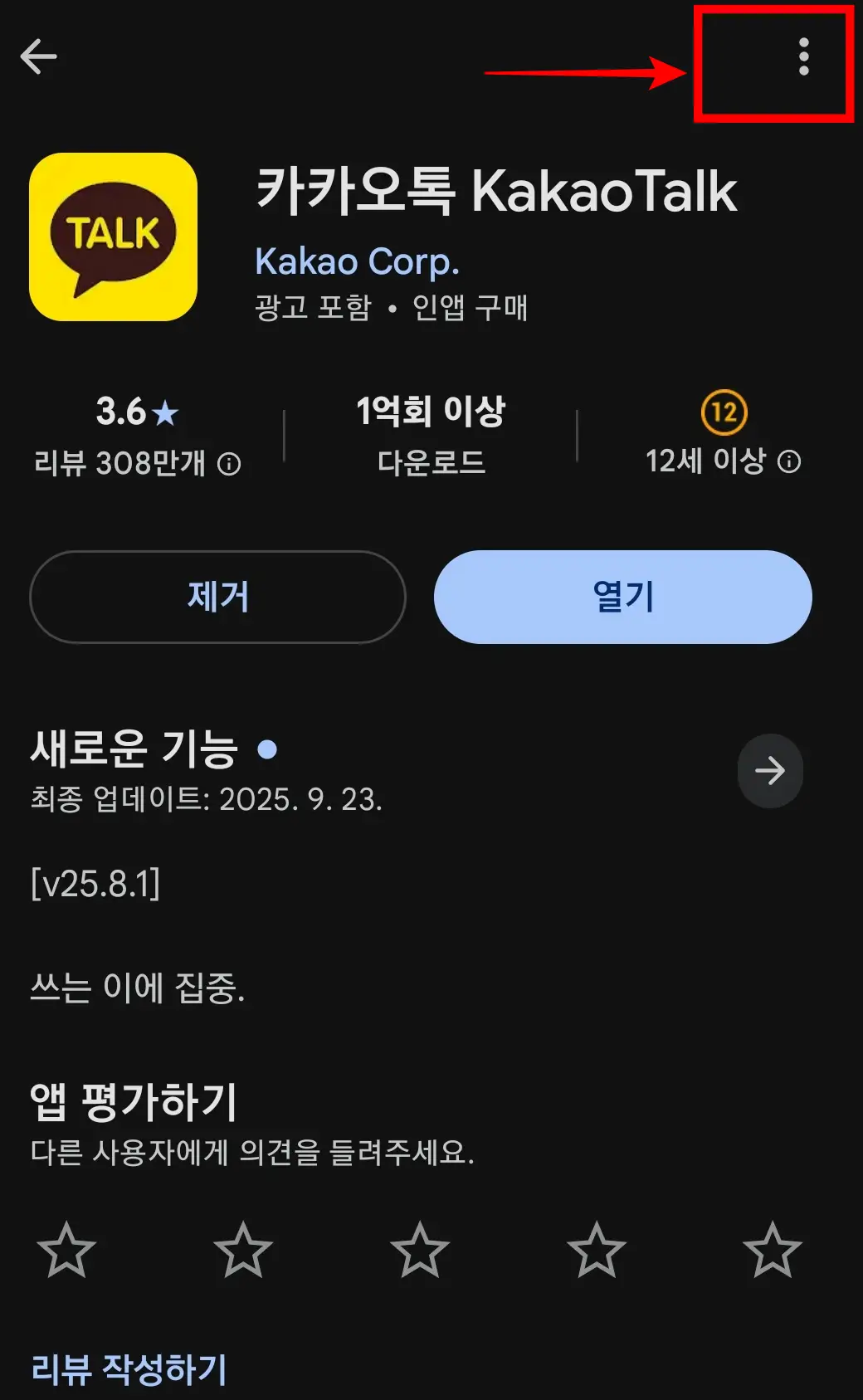Open review count info tooltip

click(230, 465)
